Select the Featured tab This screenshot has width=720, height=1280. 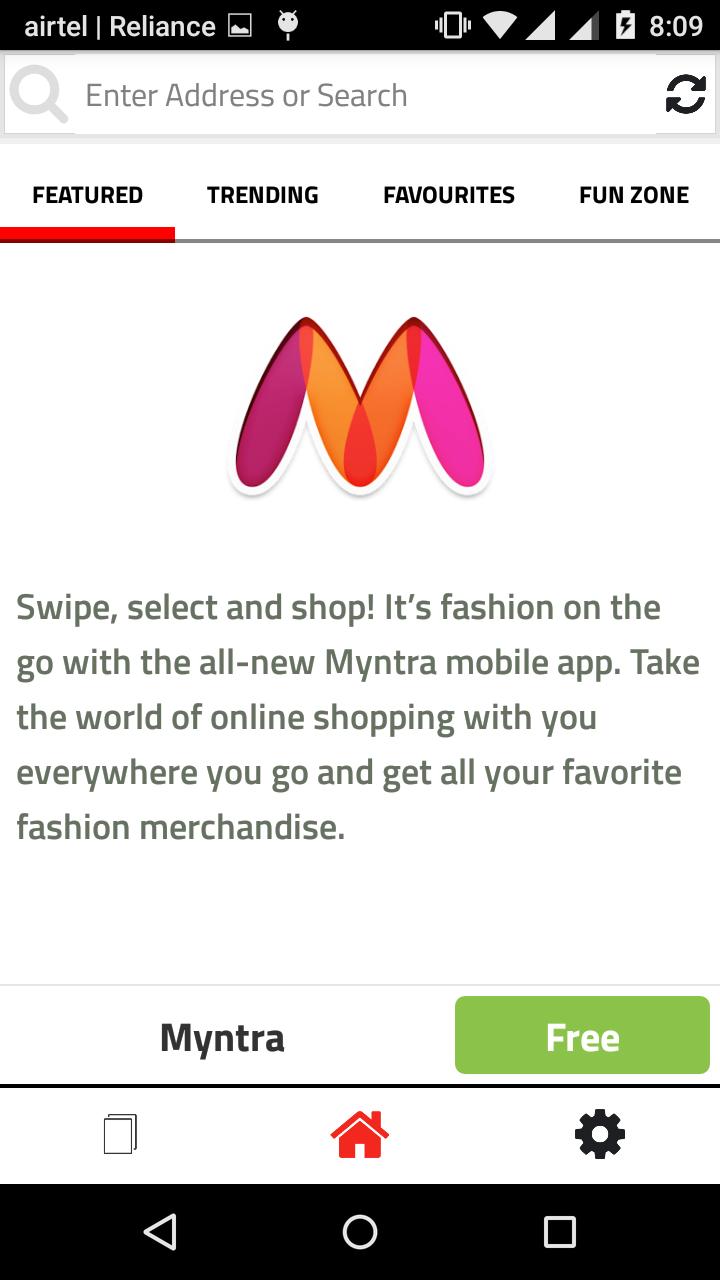(87, 195)
